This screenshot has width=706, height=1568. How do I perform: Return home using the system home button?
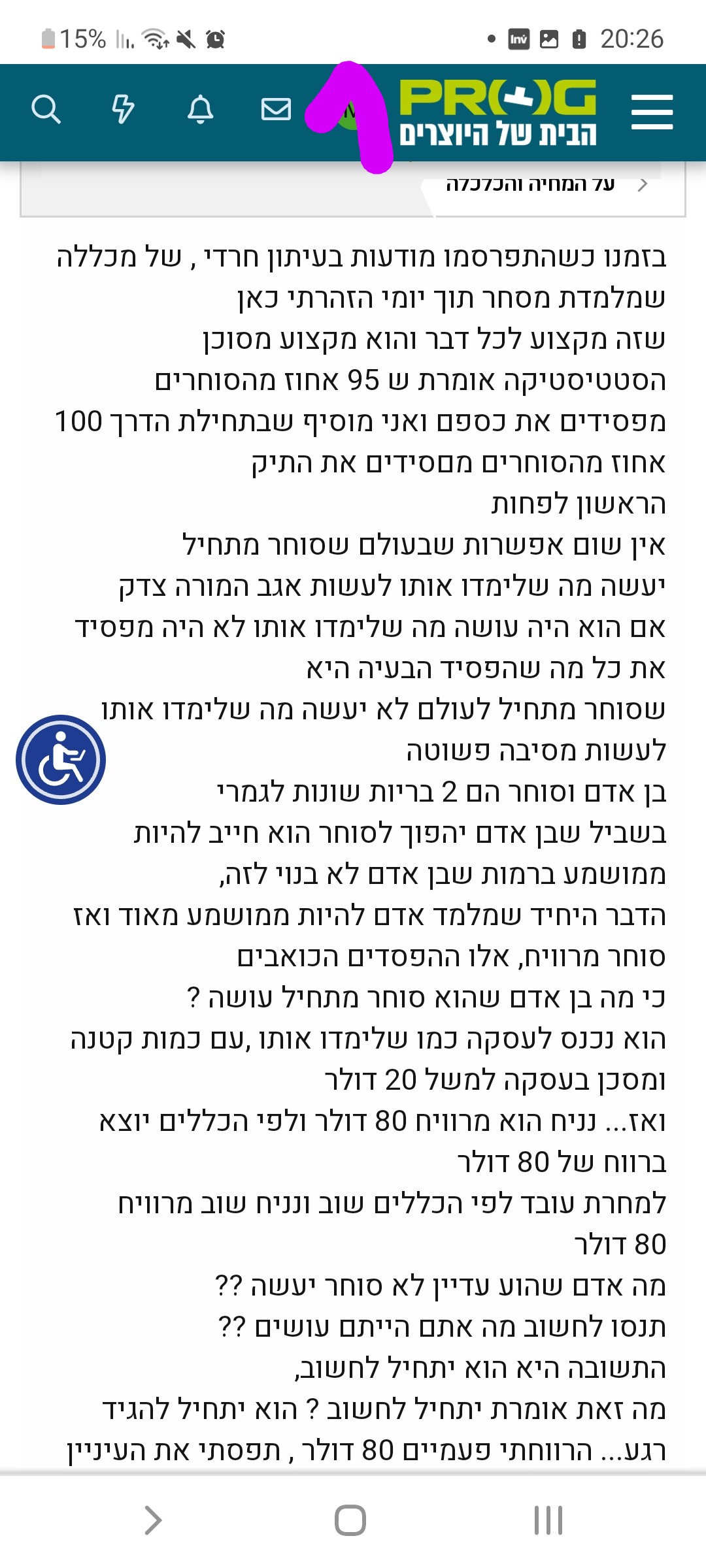[x=350, y=1520]
